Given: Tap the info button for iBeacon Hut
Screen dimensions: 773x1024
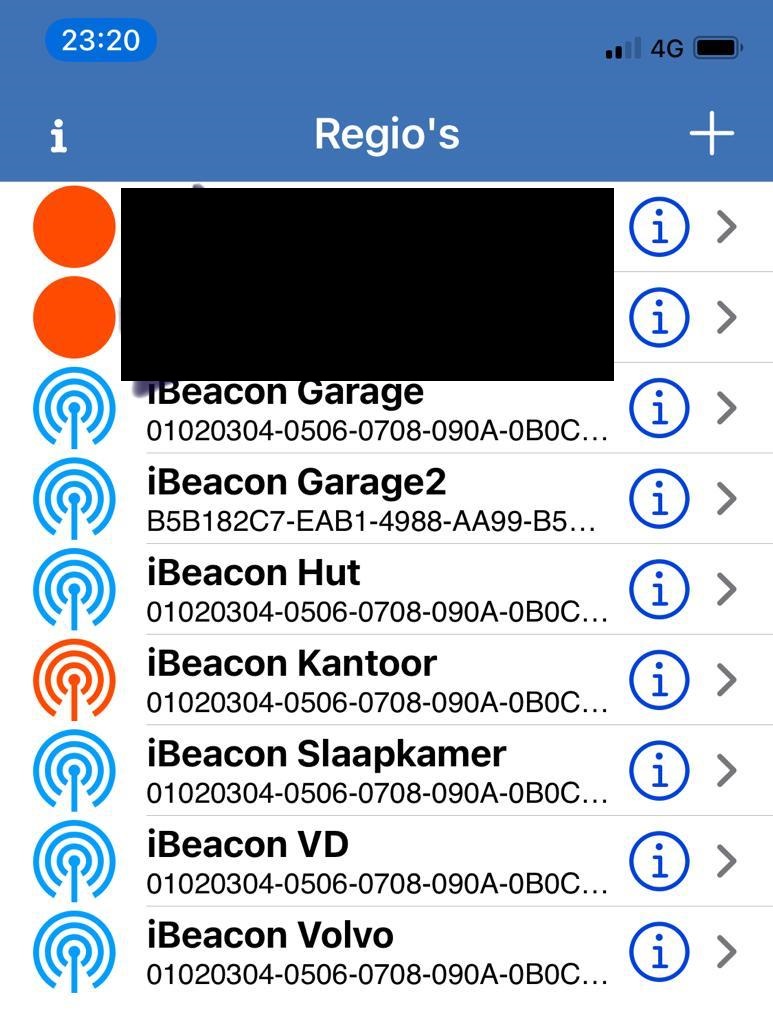Looking at the screenshot, I should coord(659,589).
